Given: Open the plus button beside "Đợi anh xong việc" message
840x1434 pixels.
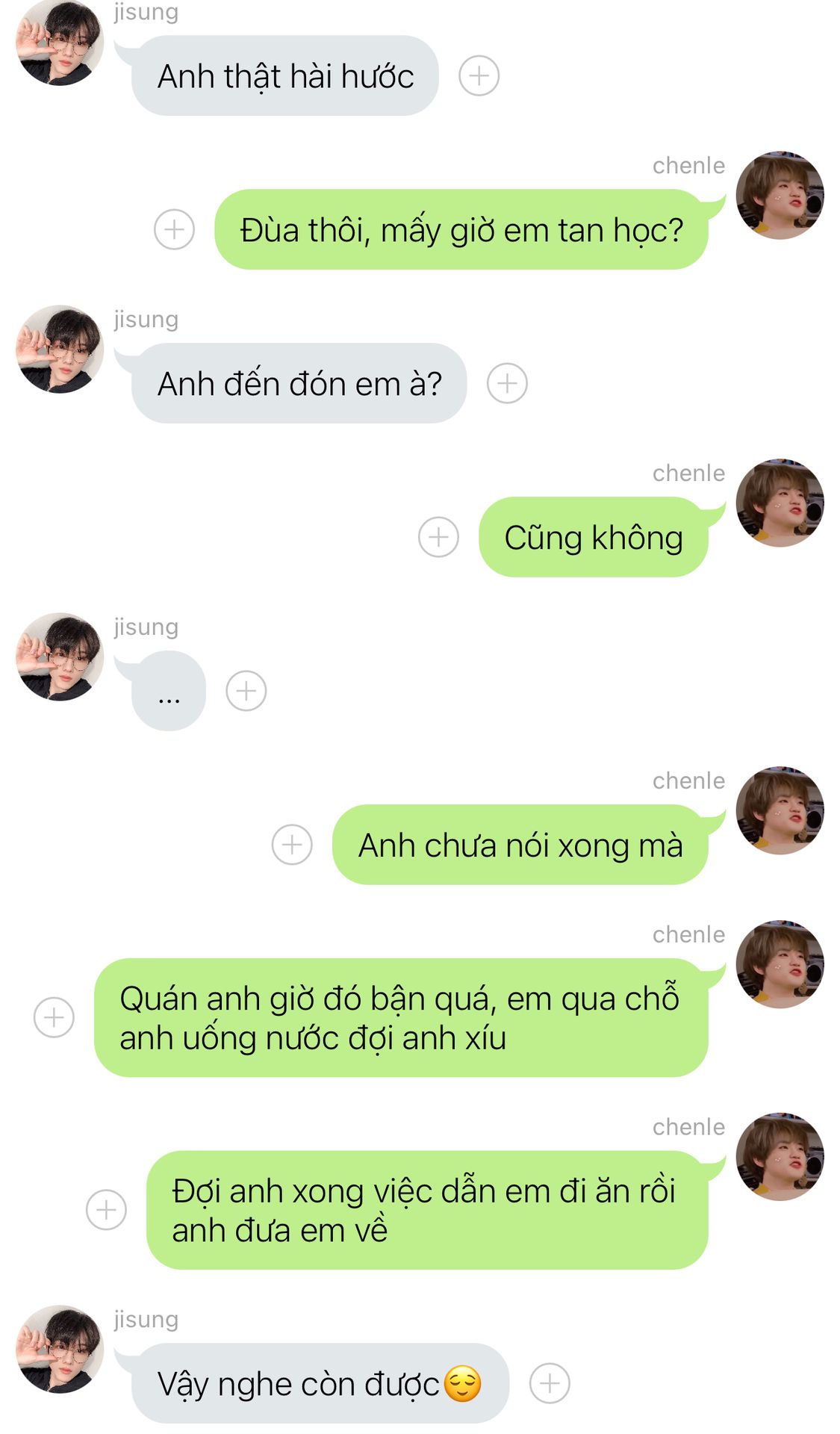Looking at the screenshot, I should click(106, 1210).
